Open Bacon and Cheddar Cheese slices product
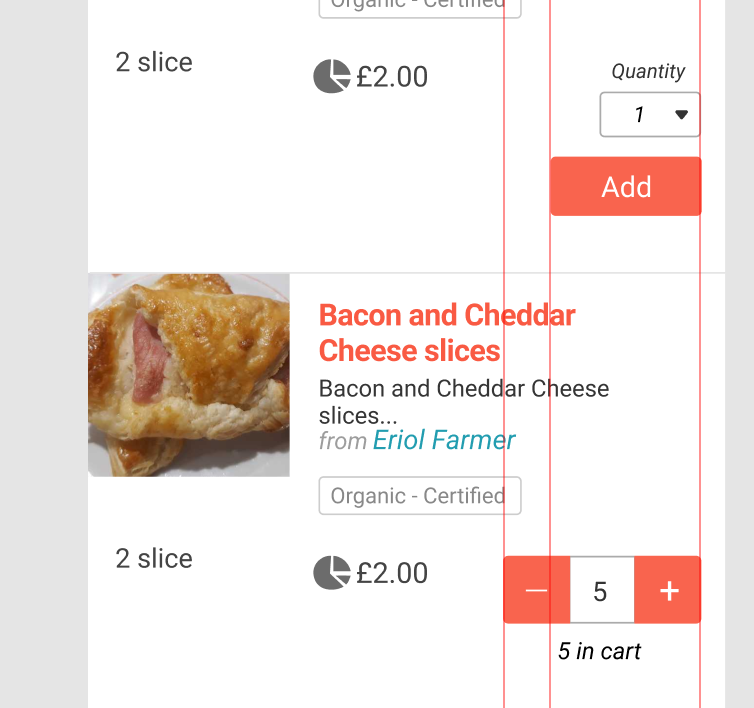Image resolution: width=754 pixels, height=708 pixels. tap(446, 333)
